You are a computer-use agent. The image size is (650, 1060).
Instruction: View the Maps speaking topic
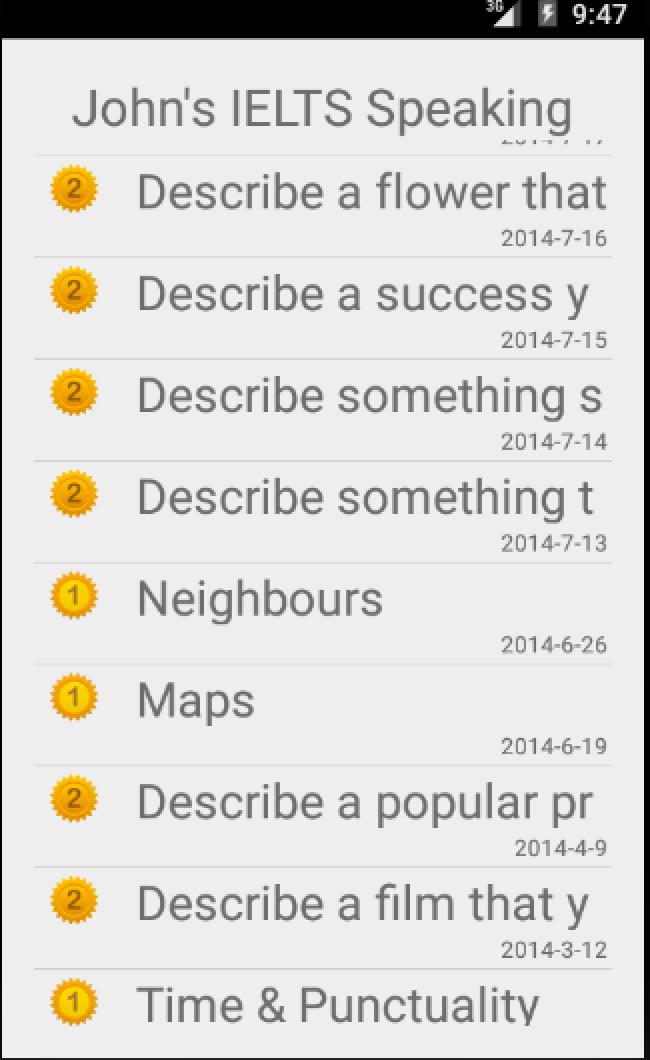196,702
